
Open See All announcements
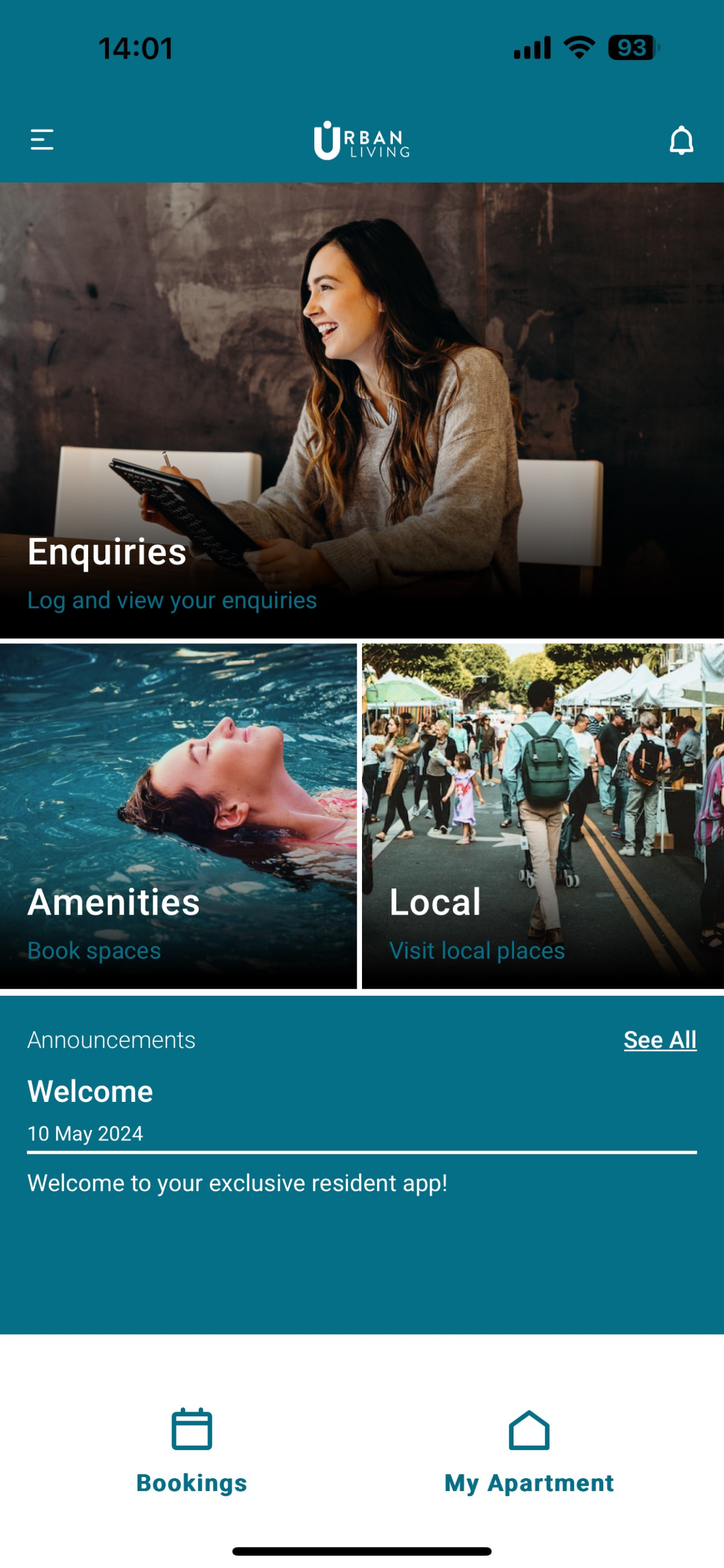659,1039
